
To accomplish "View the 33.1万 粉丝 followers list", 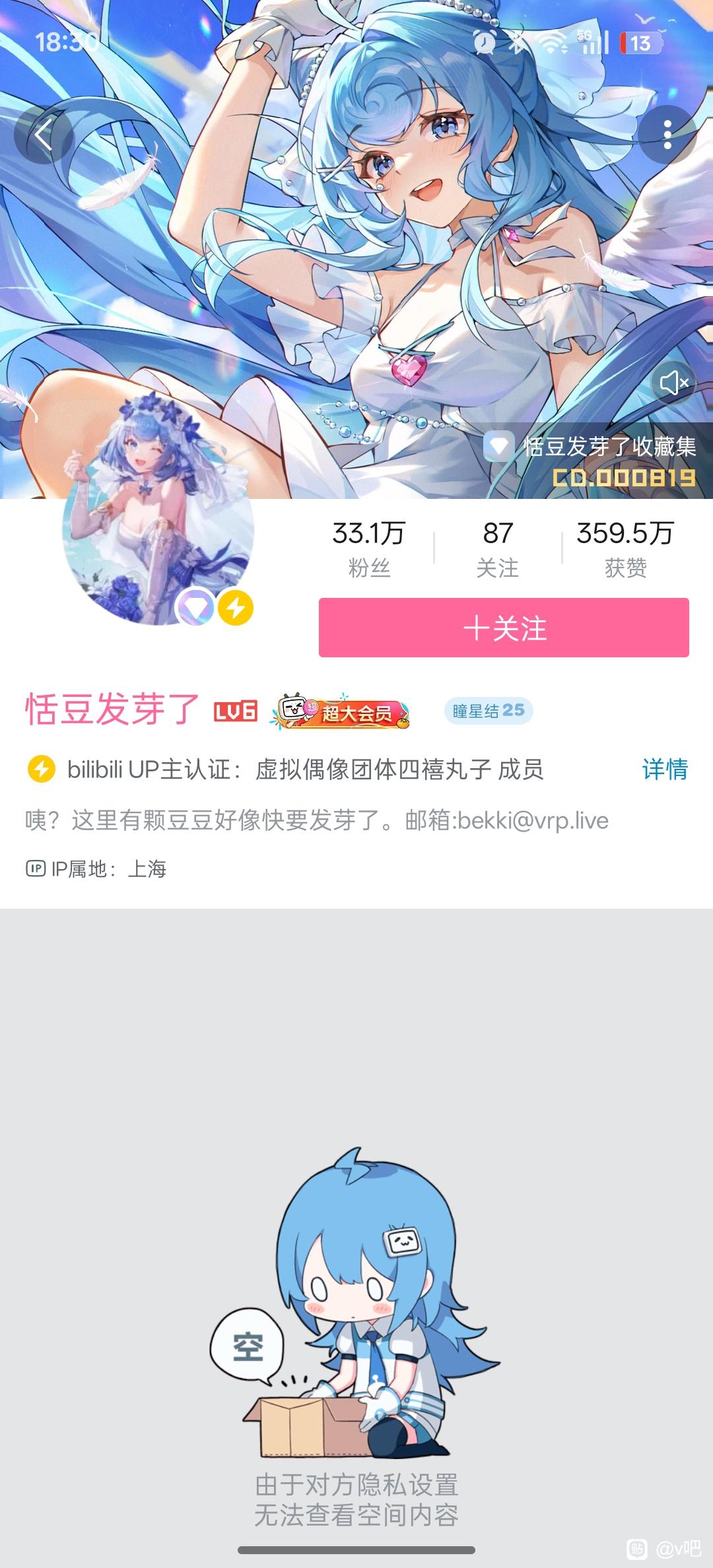I will (368, 548).
